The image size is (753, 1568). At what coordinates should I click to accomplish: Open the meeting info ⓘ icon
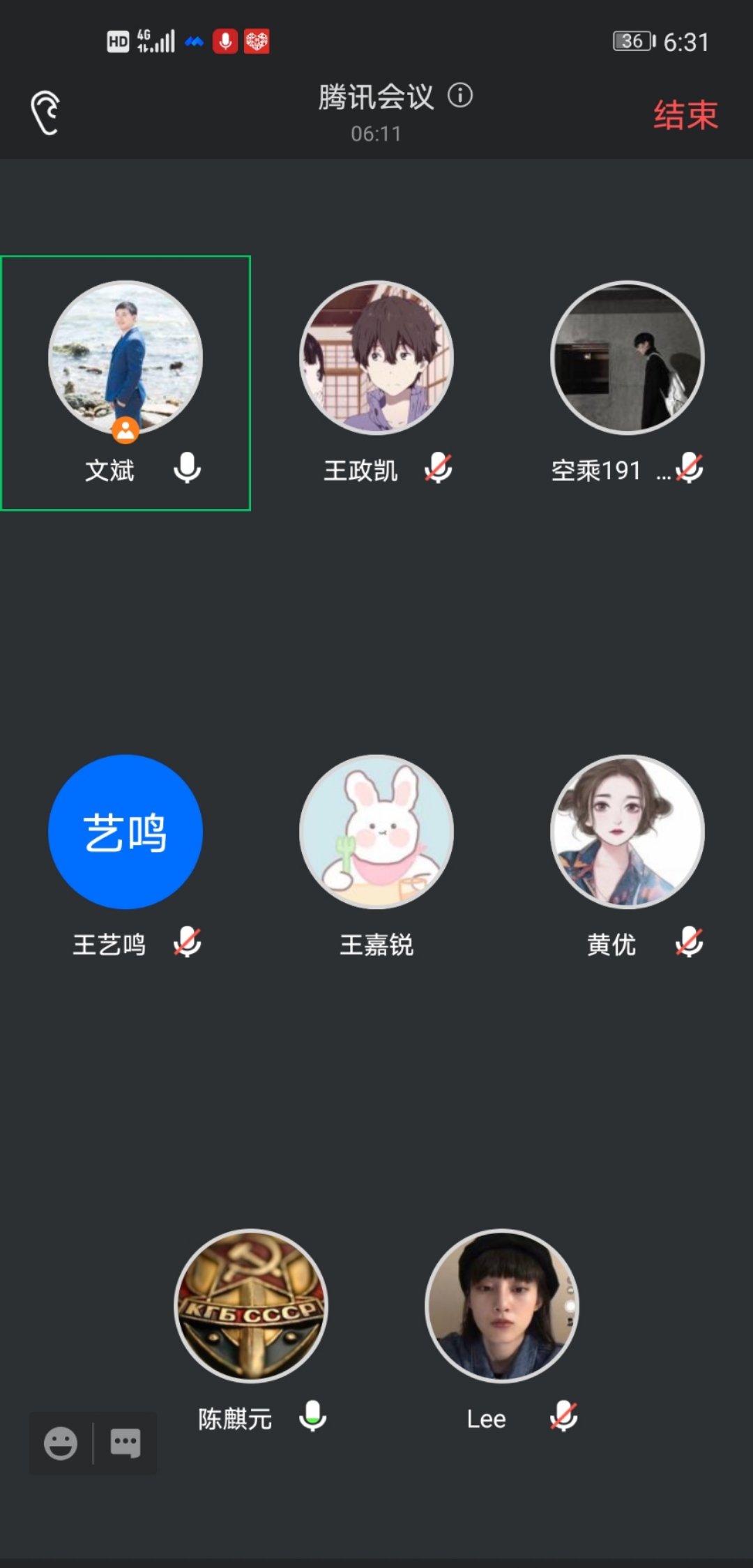point(462,98)
